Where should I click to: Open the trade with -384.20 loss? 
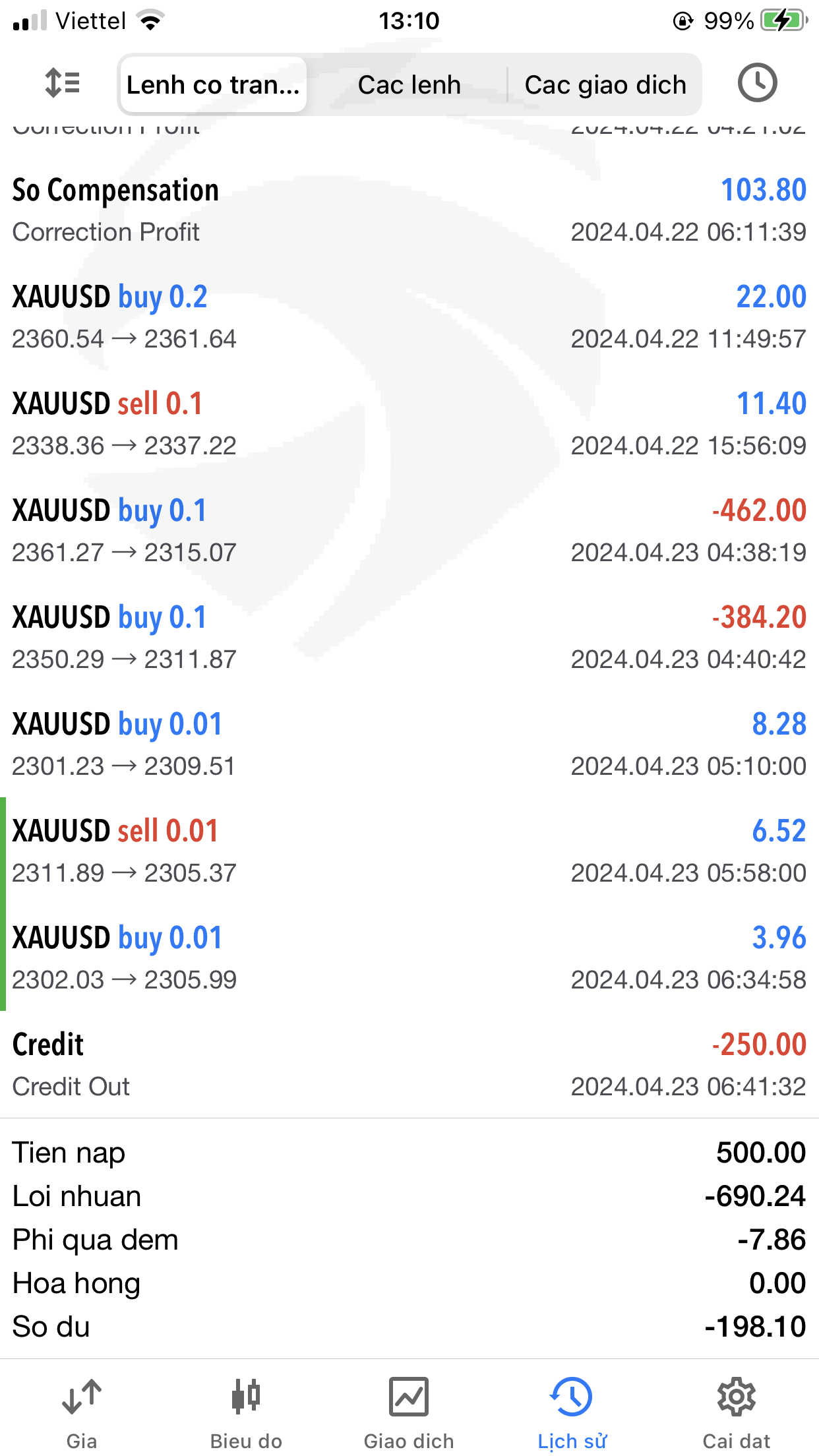click(x=409, y=638)
